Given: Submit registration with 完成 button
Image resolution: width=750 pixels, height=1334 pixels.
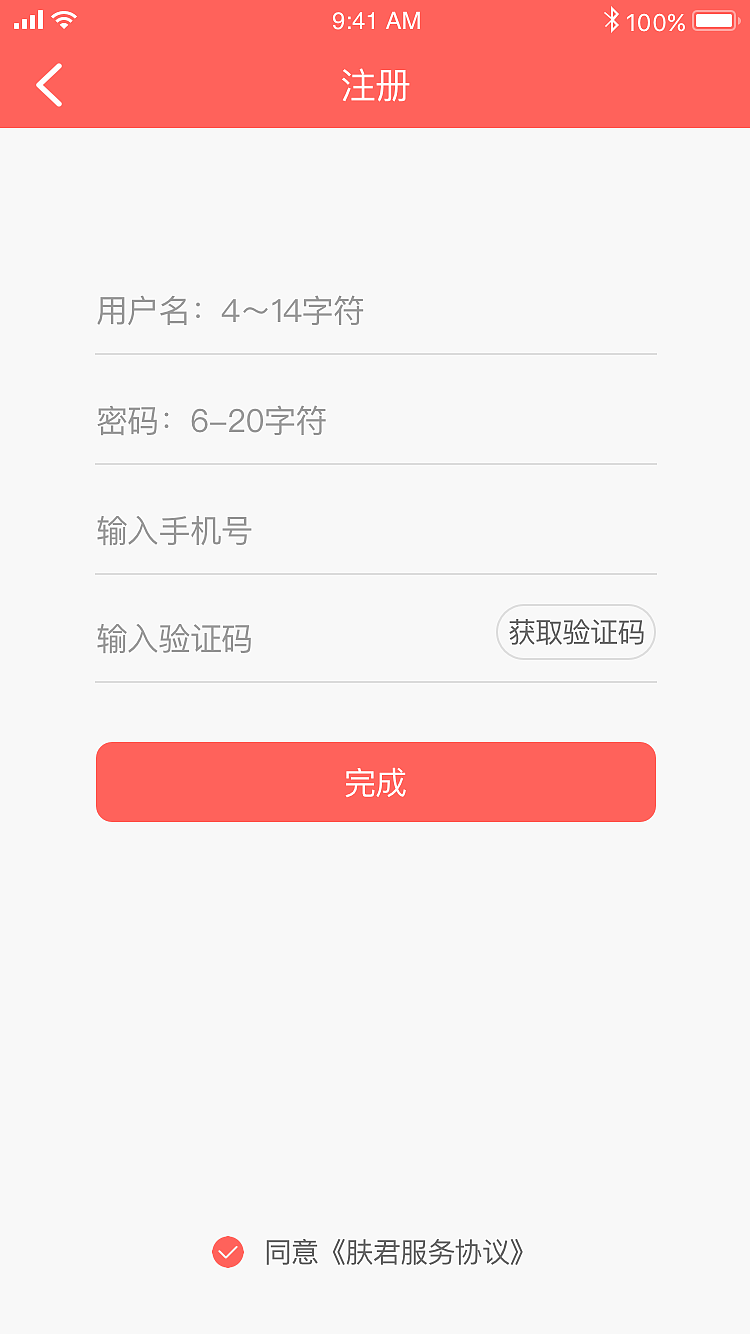Looking at the screenshot, I should click(376, 782).
